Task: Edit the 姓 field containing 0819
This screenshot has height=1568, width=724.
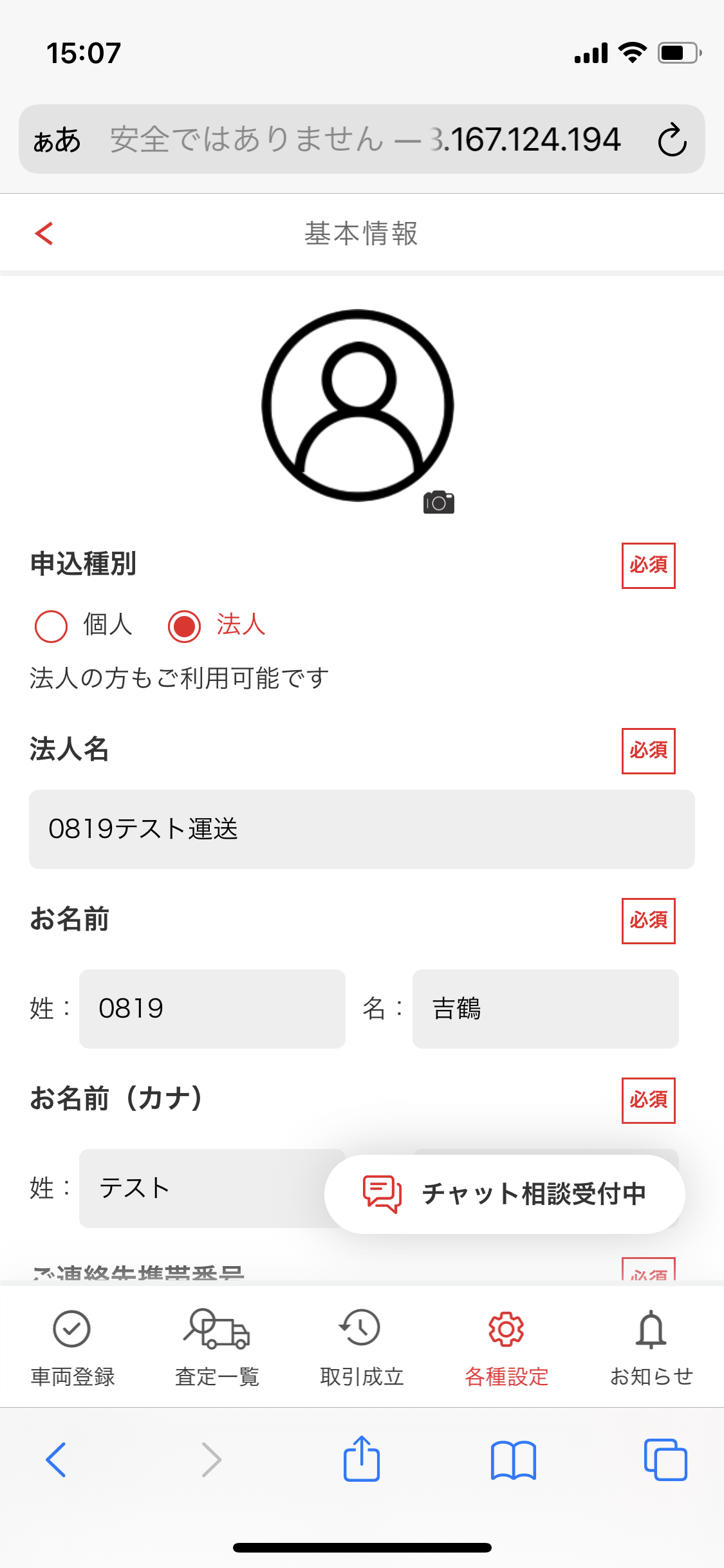Action: [212, 1009]
